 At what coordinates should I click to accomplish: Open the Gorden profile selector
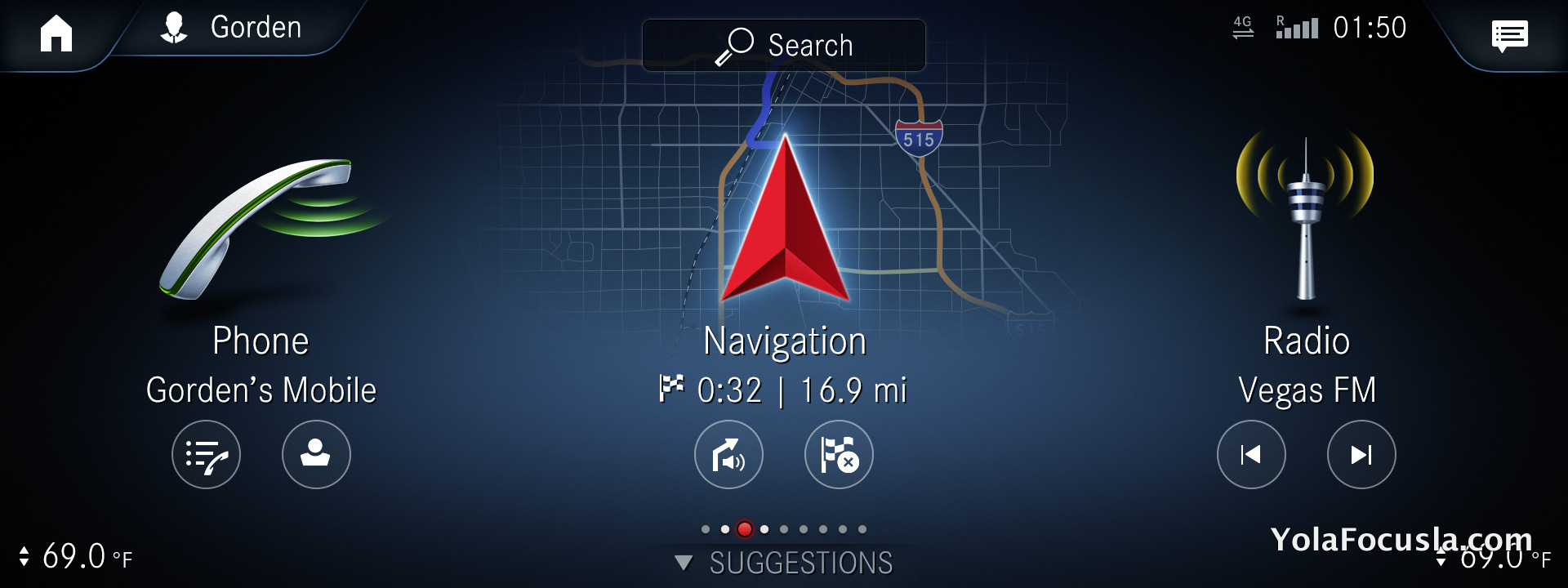233,28
